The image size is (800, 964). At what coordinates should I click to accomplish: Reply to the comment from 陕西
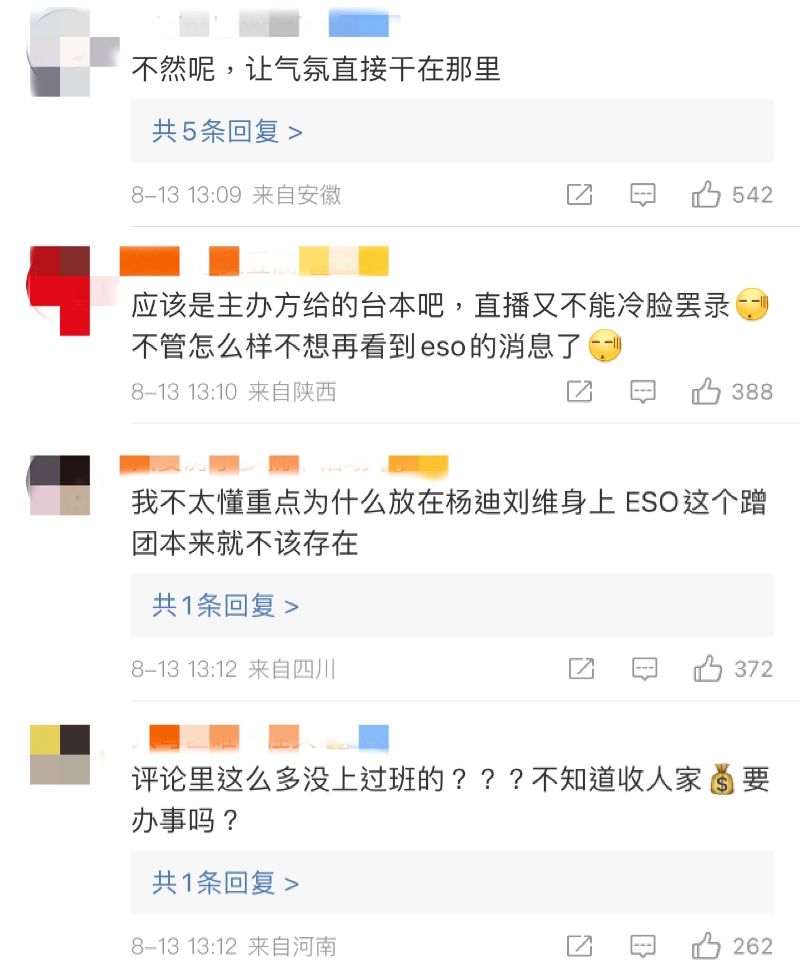643,391
